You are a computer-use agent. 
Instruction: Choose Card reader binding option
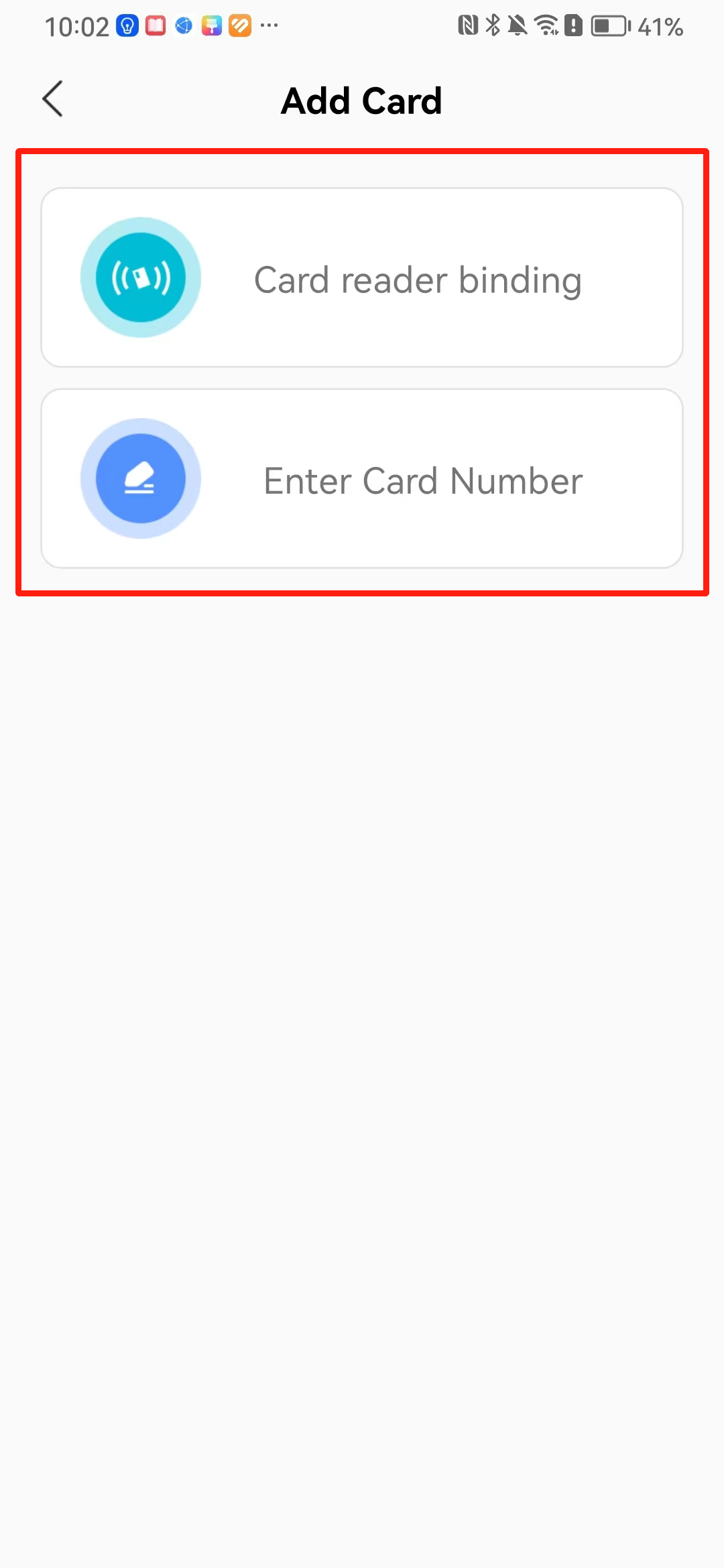point(362,277)
